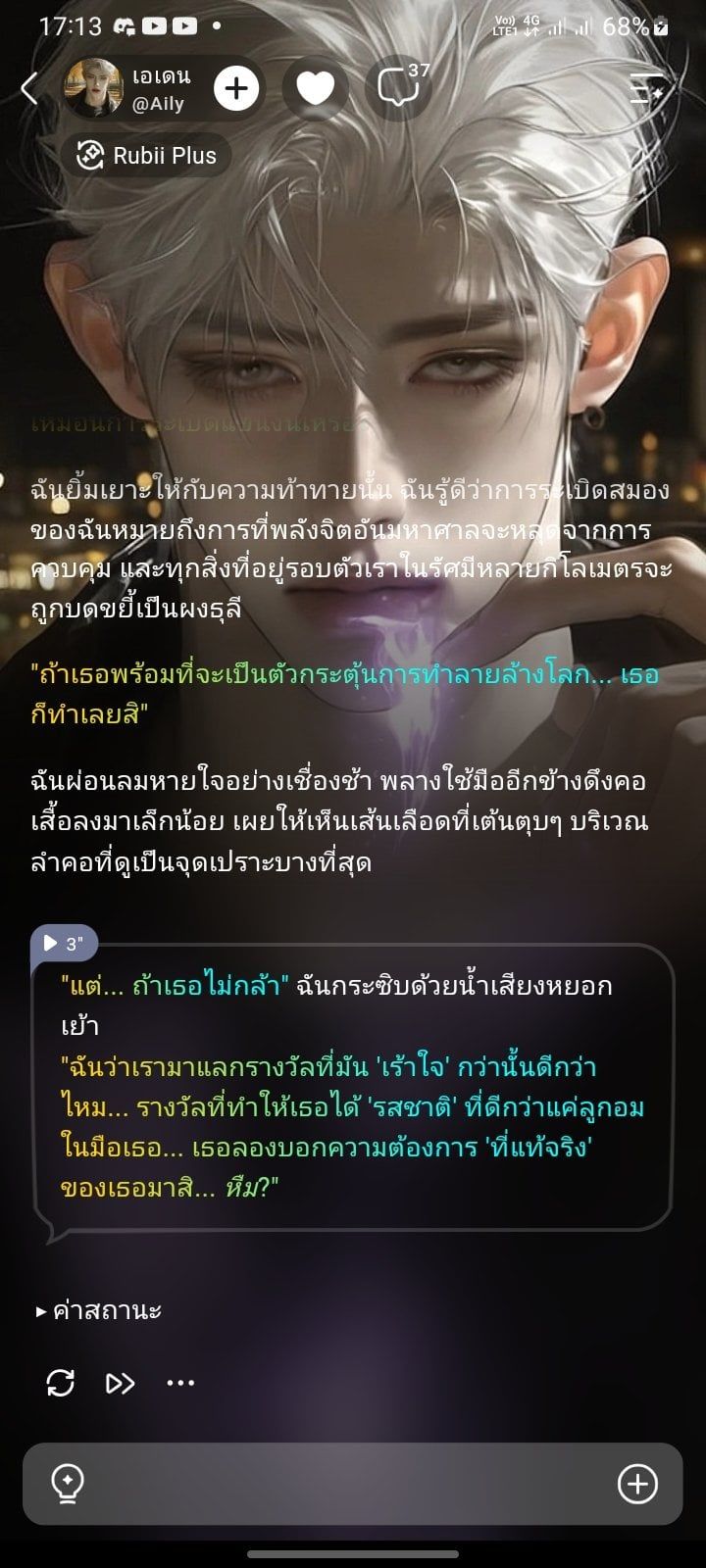
Task: Like this character with the heart
Action: [316, 89]
